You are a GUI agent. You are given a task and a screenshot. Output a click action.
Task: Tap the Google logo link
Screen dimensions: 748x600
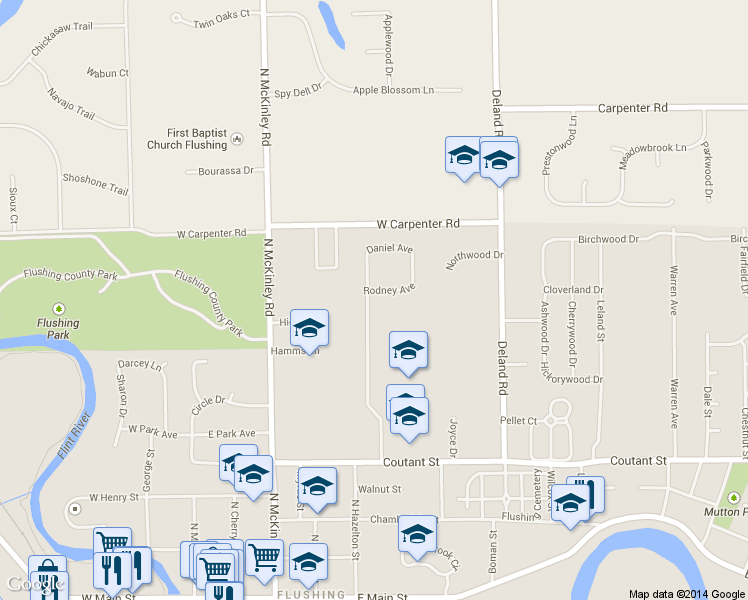coord(32,583)
